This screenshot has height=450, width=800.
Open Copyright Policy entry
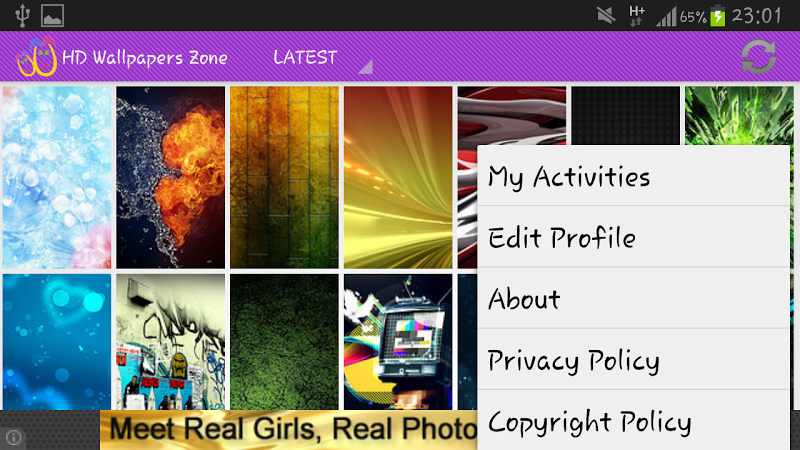click(632, 421)
